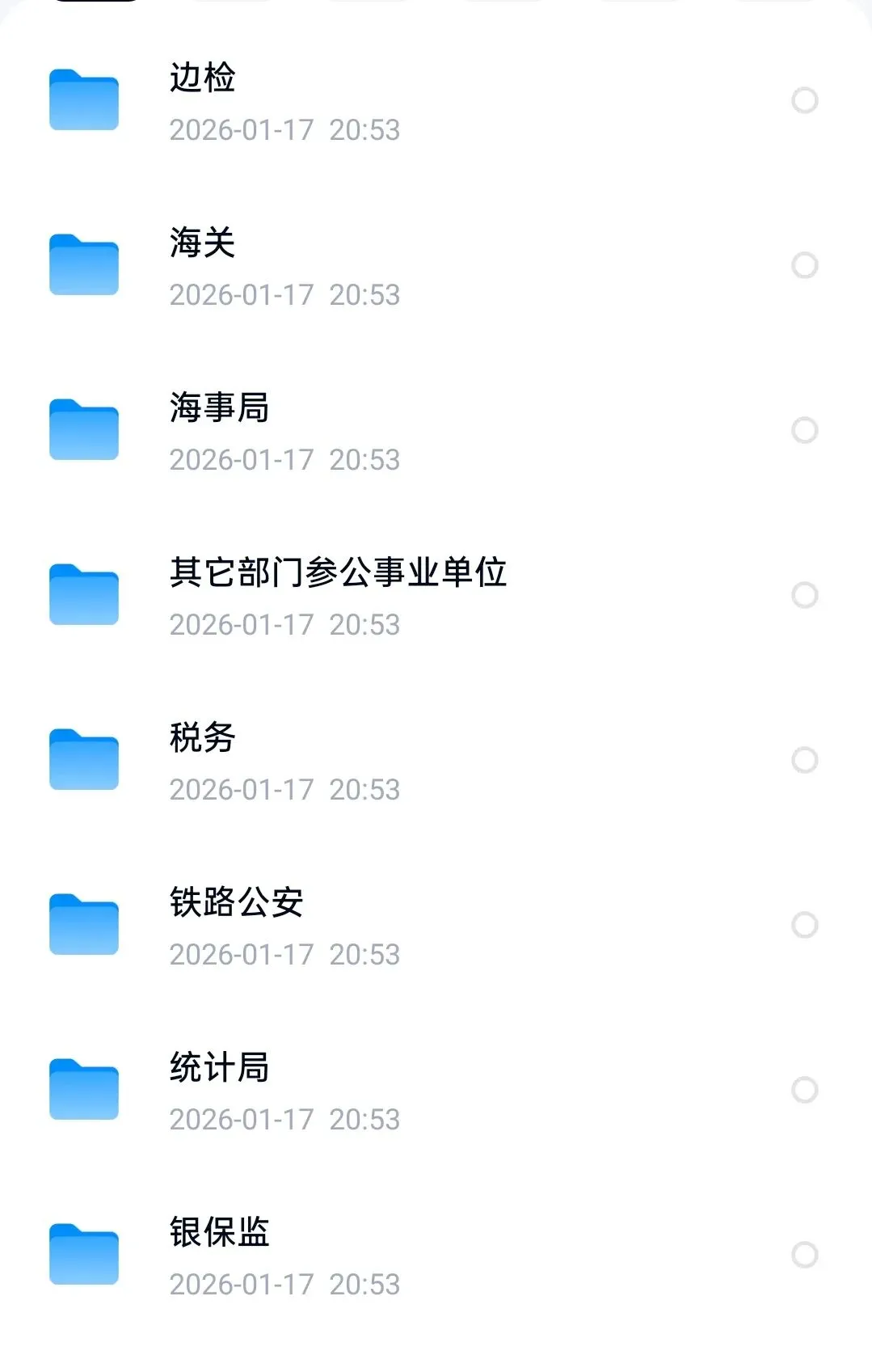Choose the 银保监 folder via its circle
872x1372 pixels.
point(804,1255)
